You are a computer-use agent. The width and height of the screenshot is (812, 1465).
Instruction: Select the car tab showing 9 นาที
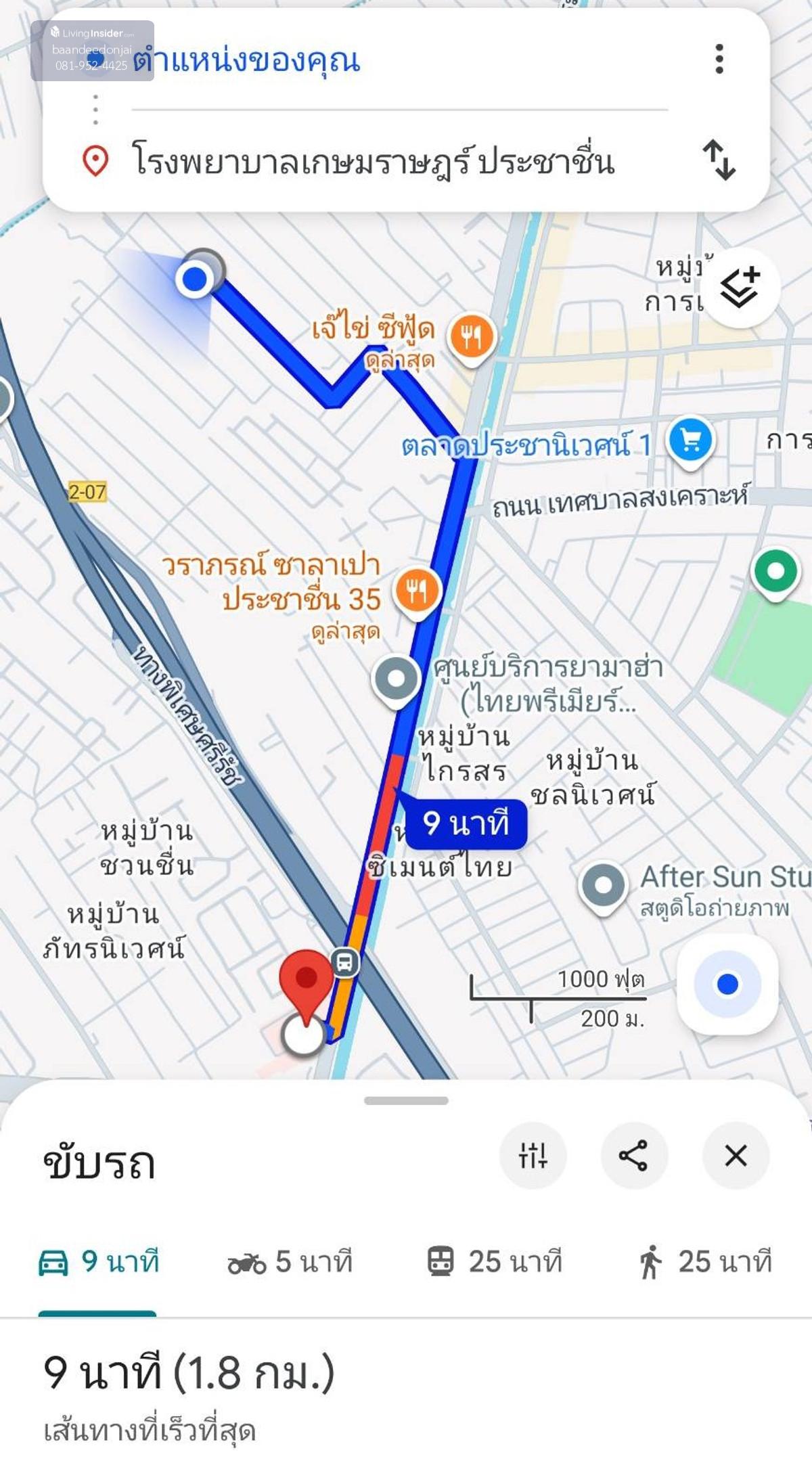pyautogui.click(x=99, y=1262)
